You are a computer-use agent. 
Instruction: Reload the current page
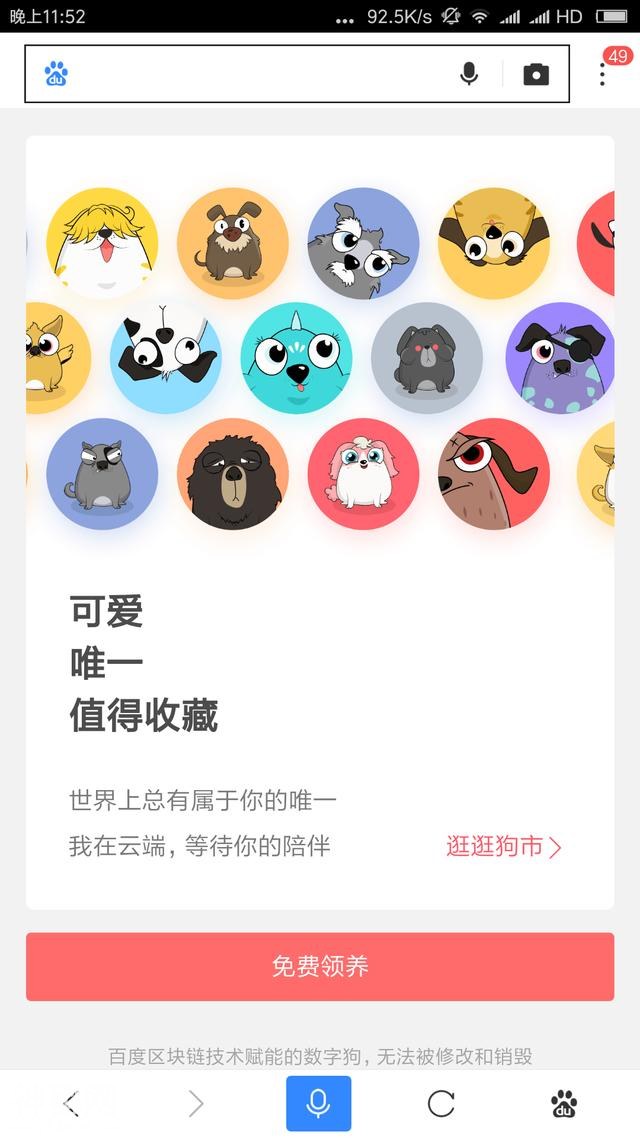pos(441,1104)
